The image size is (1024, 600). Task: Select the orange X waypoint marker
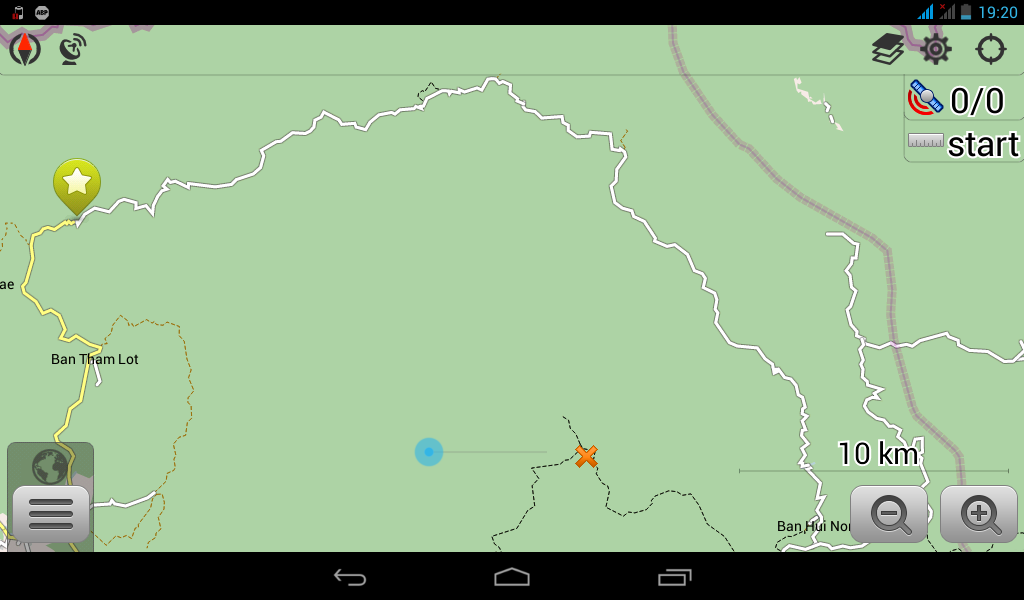[586, 457]
